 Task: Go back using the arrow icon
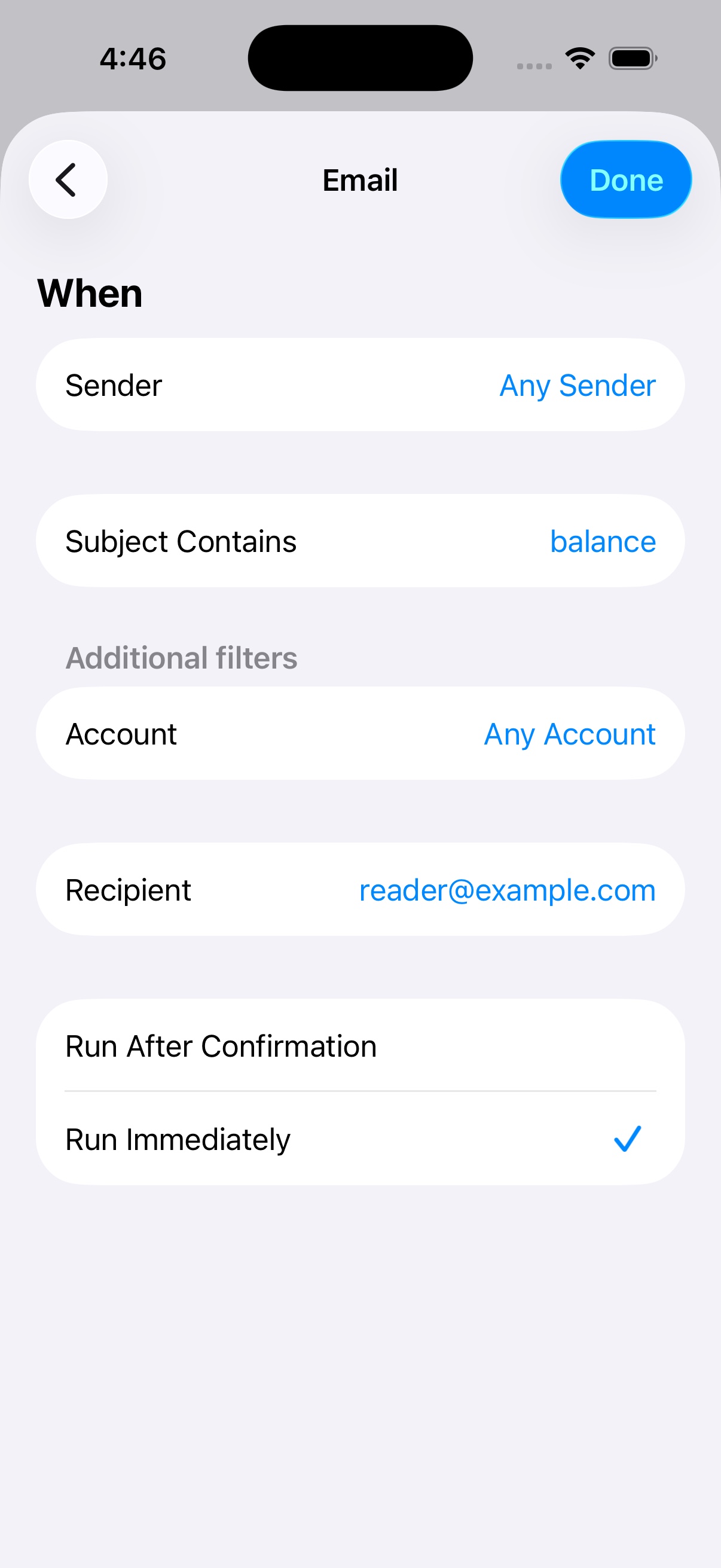point(68,179)
